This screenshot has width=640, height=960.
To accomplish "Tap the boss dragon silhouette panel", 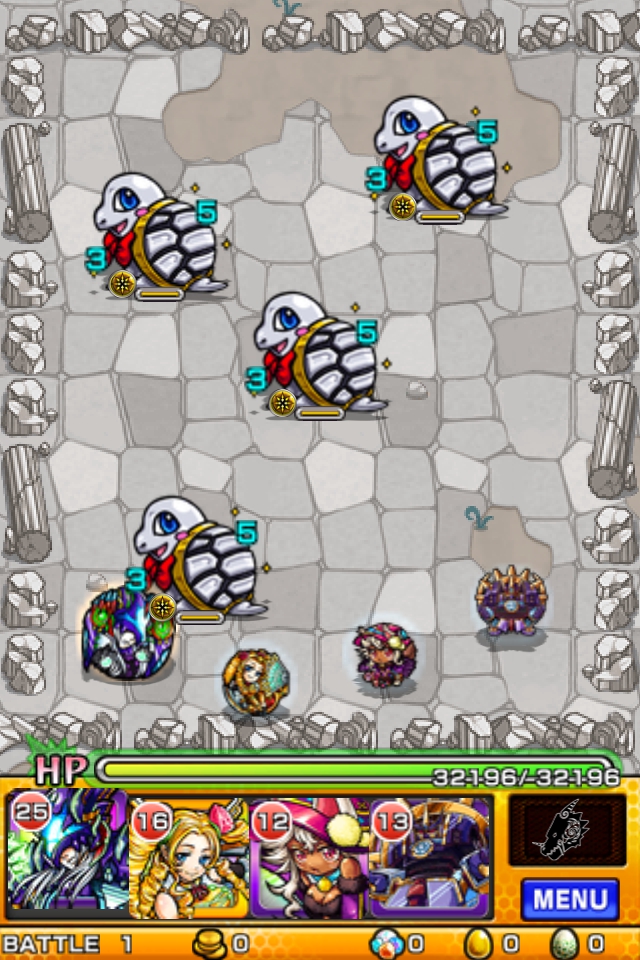I will click(566, 829).
